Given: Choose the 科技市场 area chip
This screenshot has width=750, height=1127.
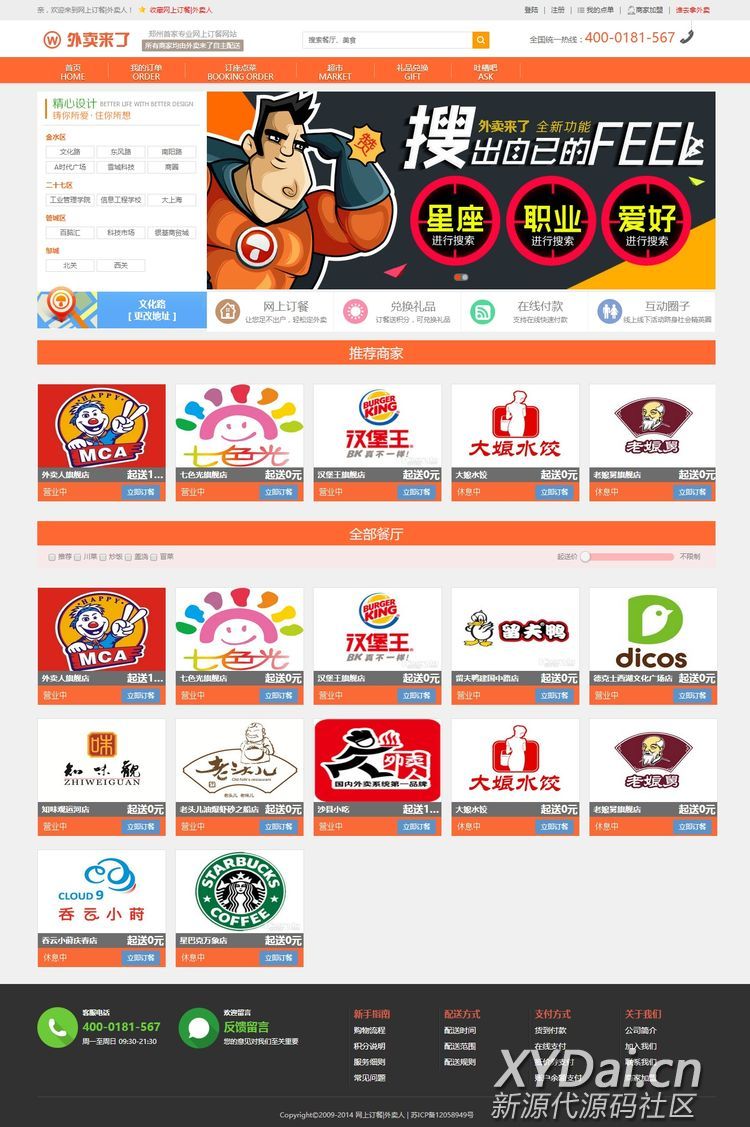Looking at the screenshot, I should (x=120, y=232).
